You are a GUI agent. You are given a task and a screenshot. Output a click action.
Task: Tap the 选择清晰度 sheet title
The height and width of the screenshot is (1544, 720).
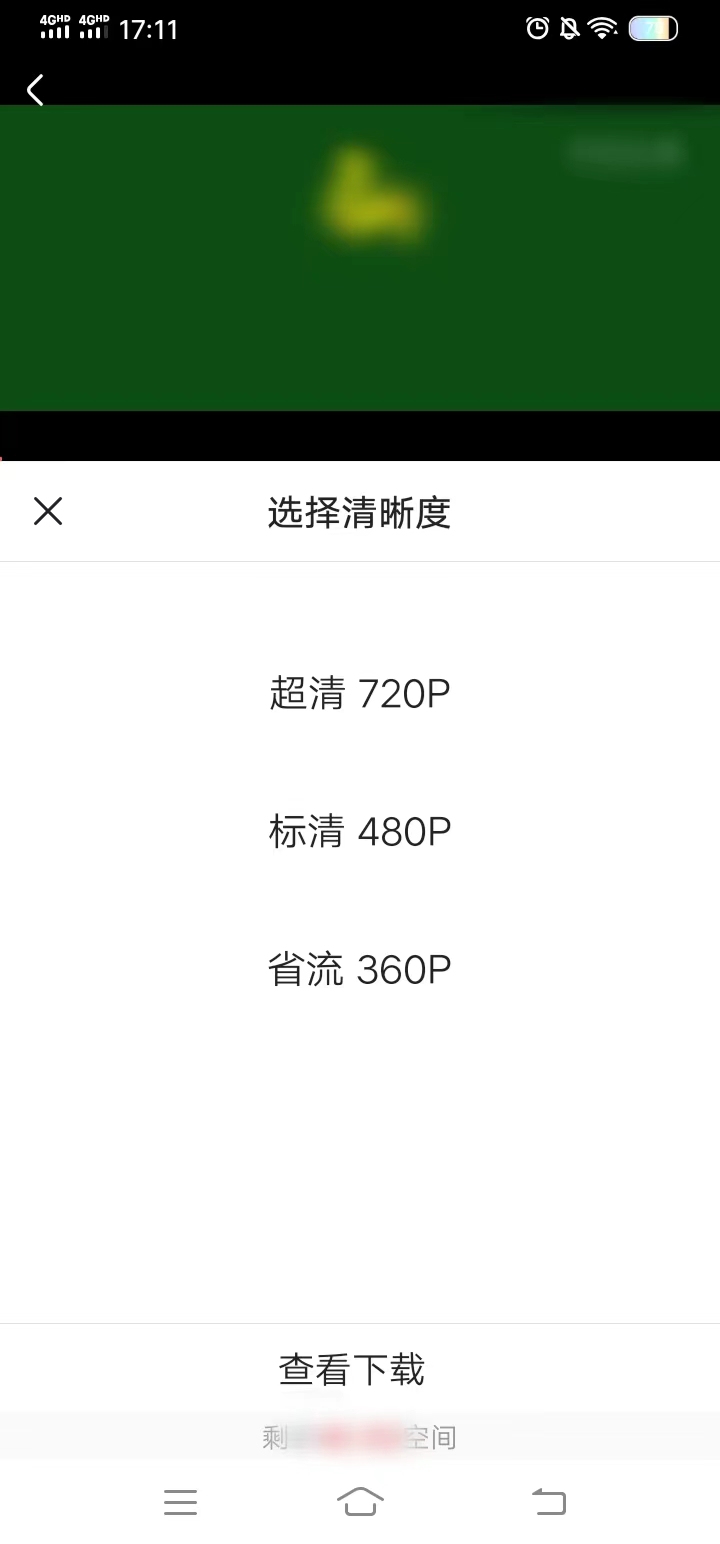point(360,511)
